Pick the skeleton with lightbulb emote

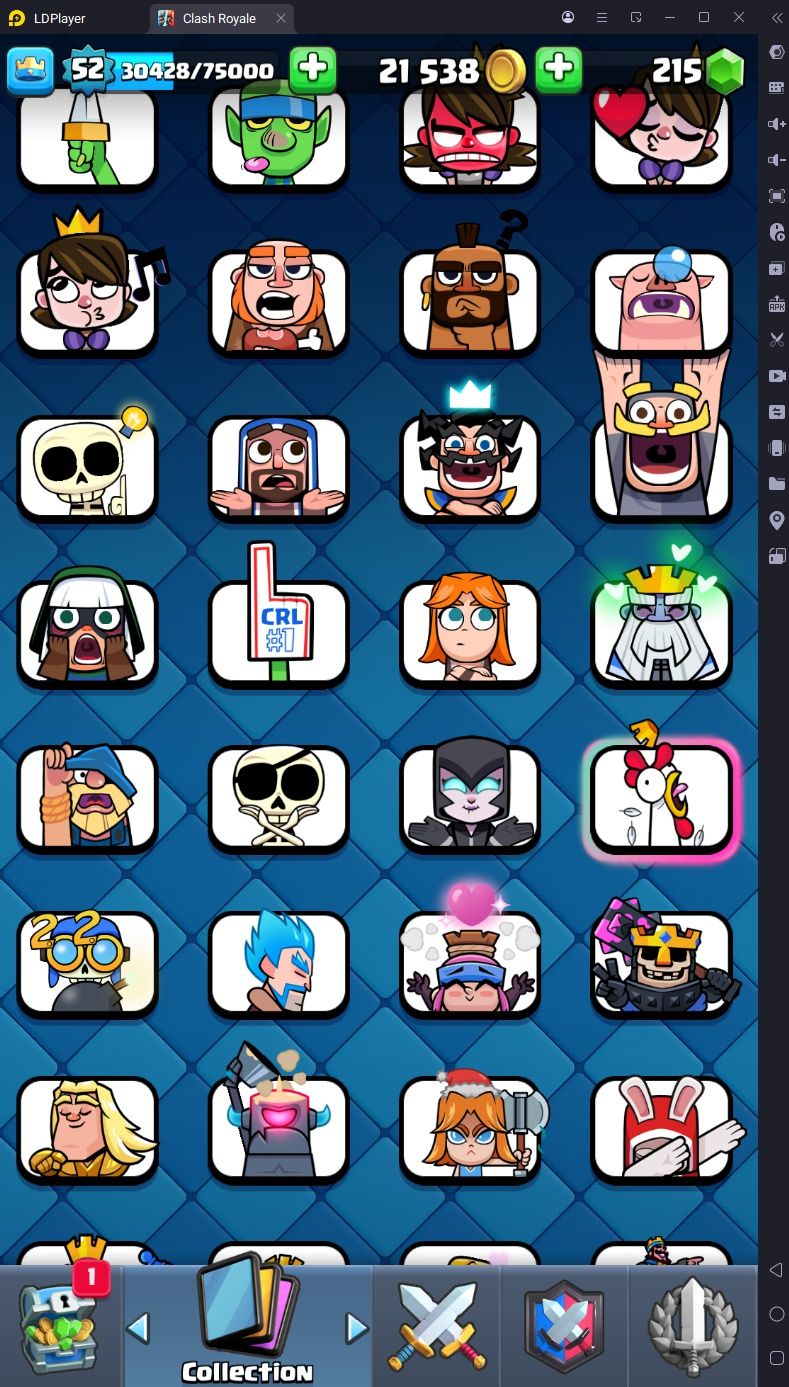coord(88,465)
